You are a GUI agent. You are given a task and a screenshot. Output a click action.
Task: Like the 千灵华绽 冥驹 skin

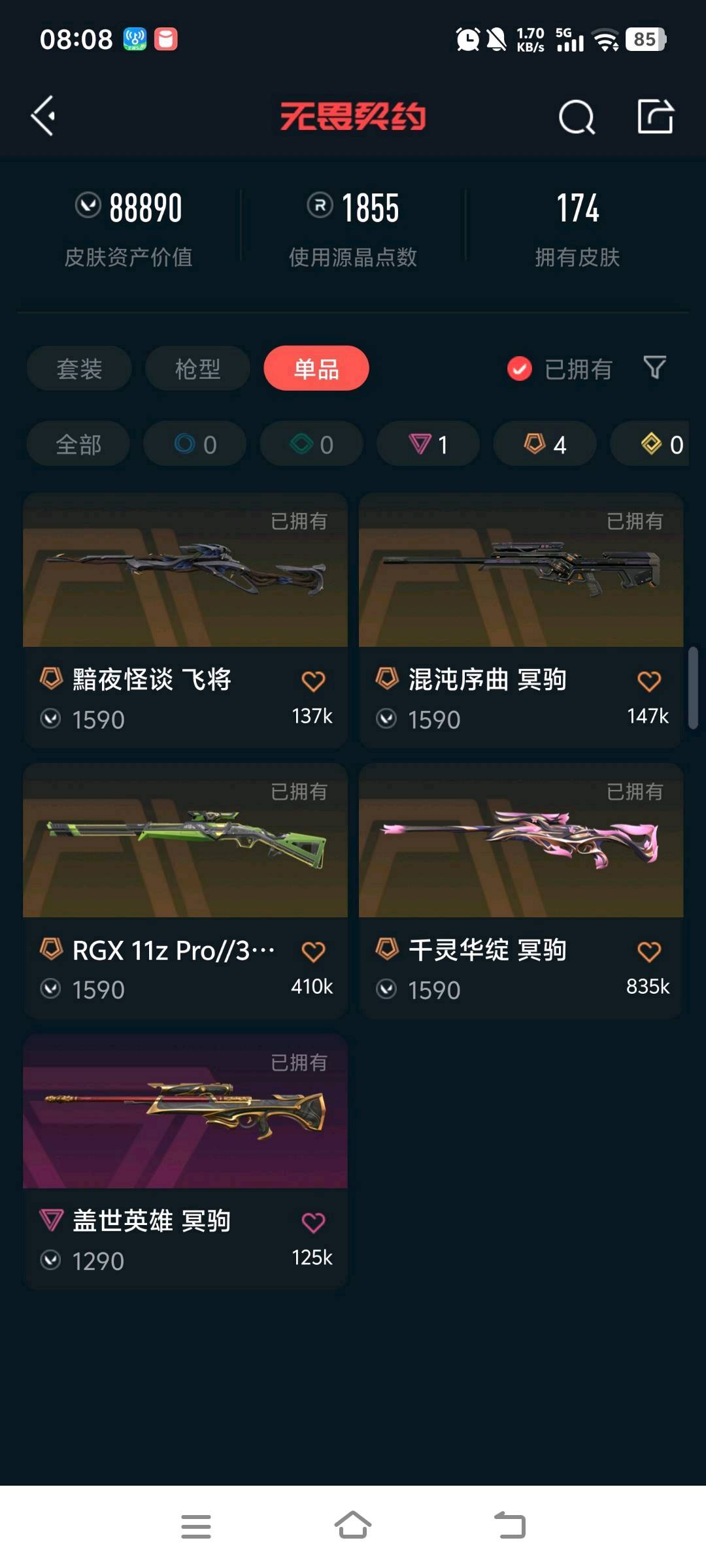pyautogui.click(x=648, y=952)
